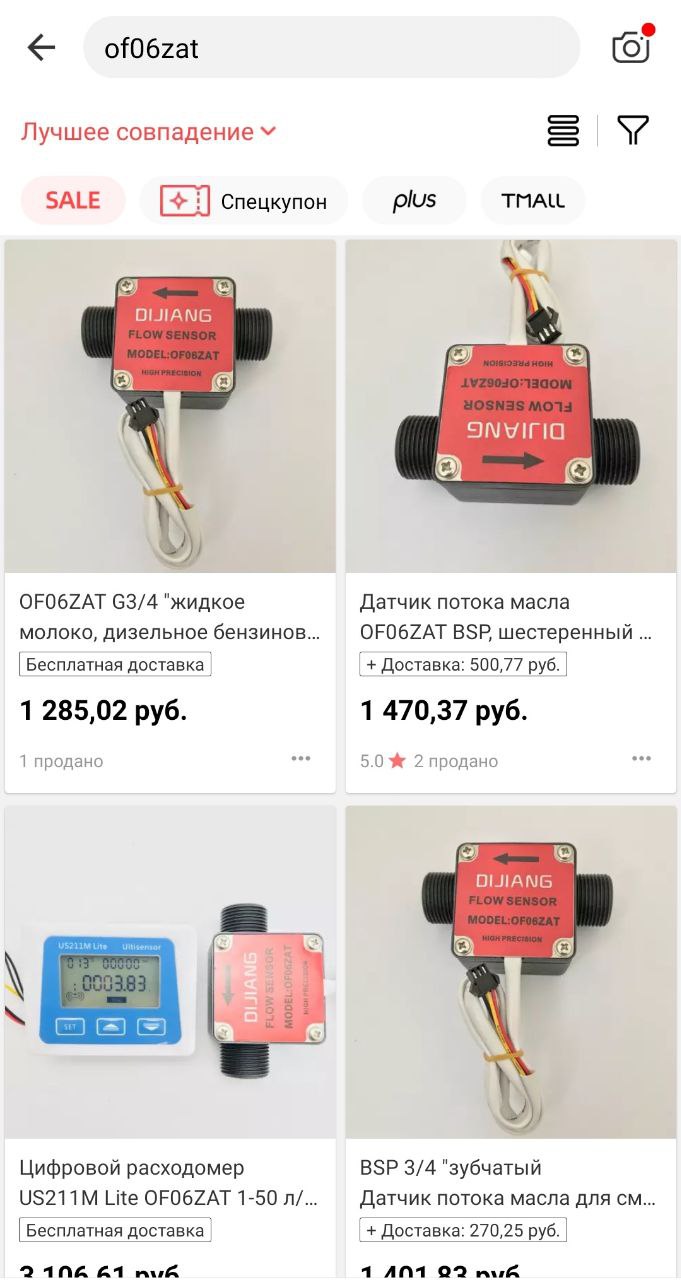681x1280 pixels.
Task: Open the Датчик потока масла OF06ZAT BSP product
Action: pos(511,516)
